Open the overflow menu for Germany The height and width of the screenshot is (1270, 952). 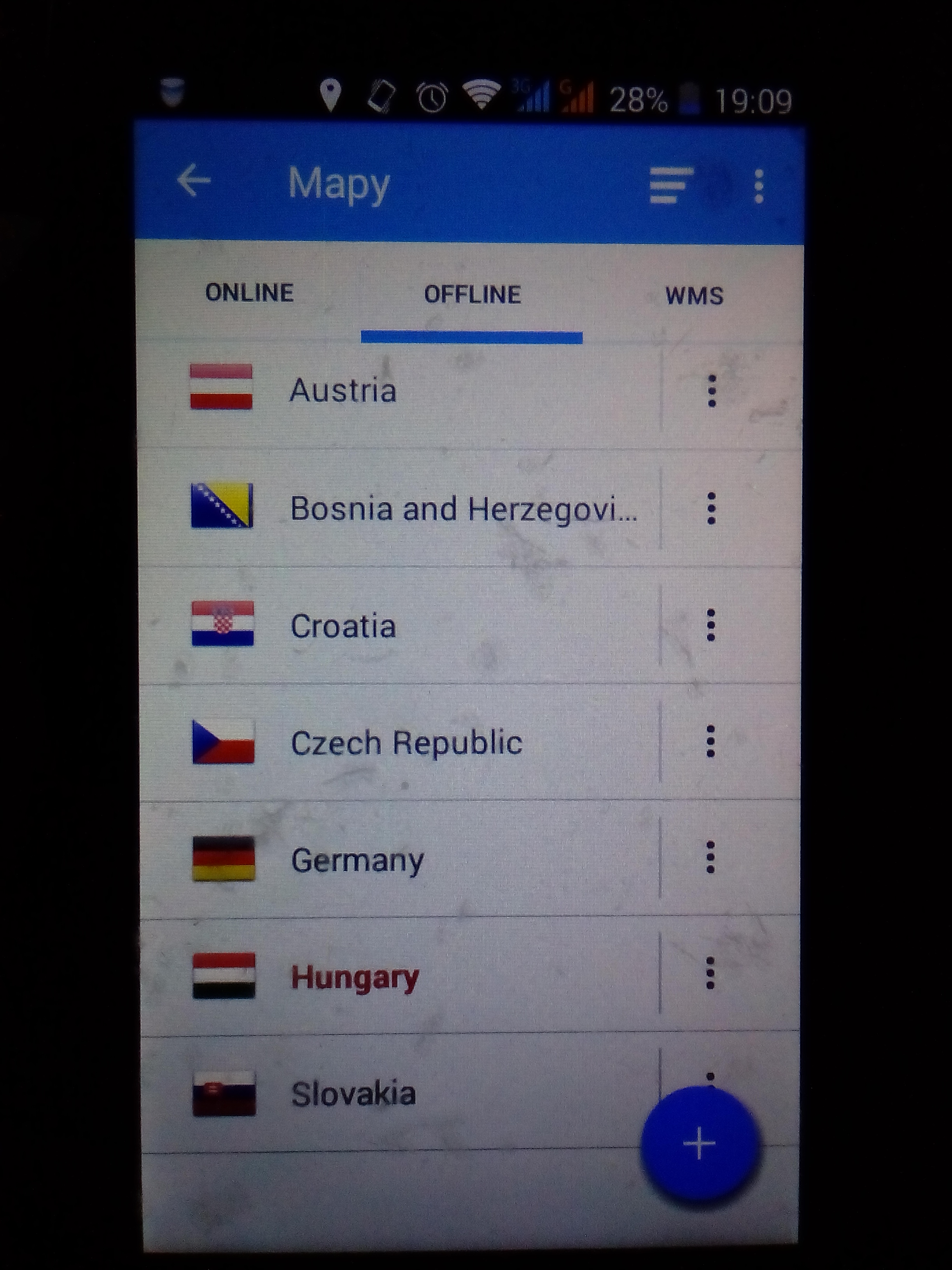(710, 858)
